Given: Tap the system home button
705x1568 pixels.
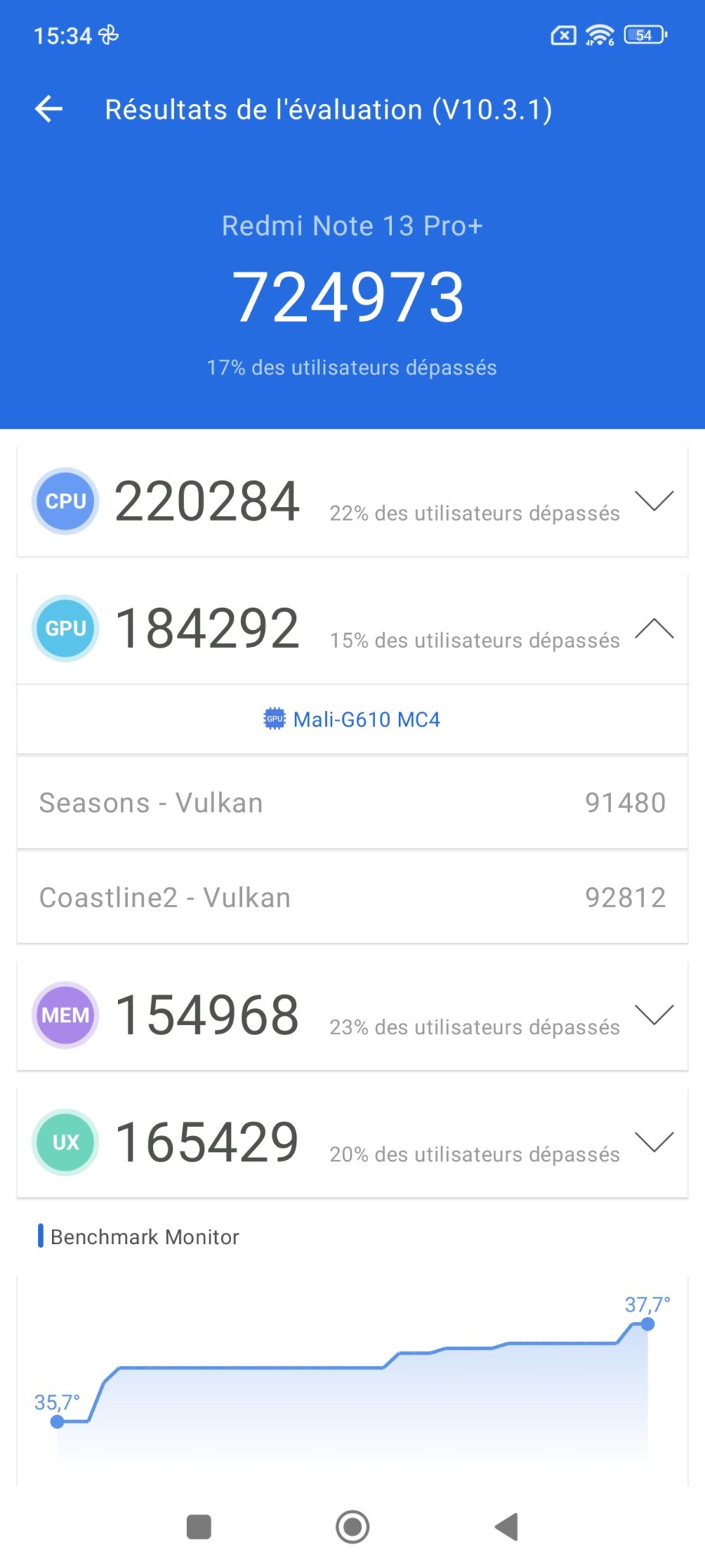Looking at the screenshot, I should click(x=352, y=1527).
